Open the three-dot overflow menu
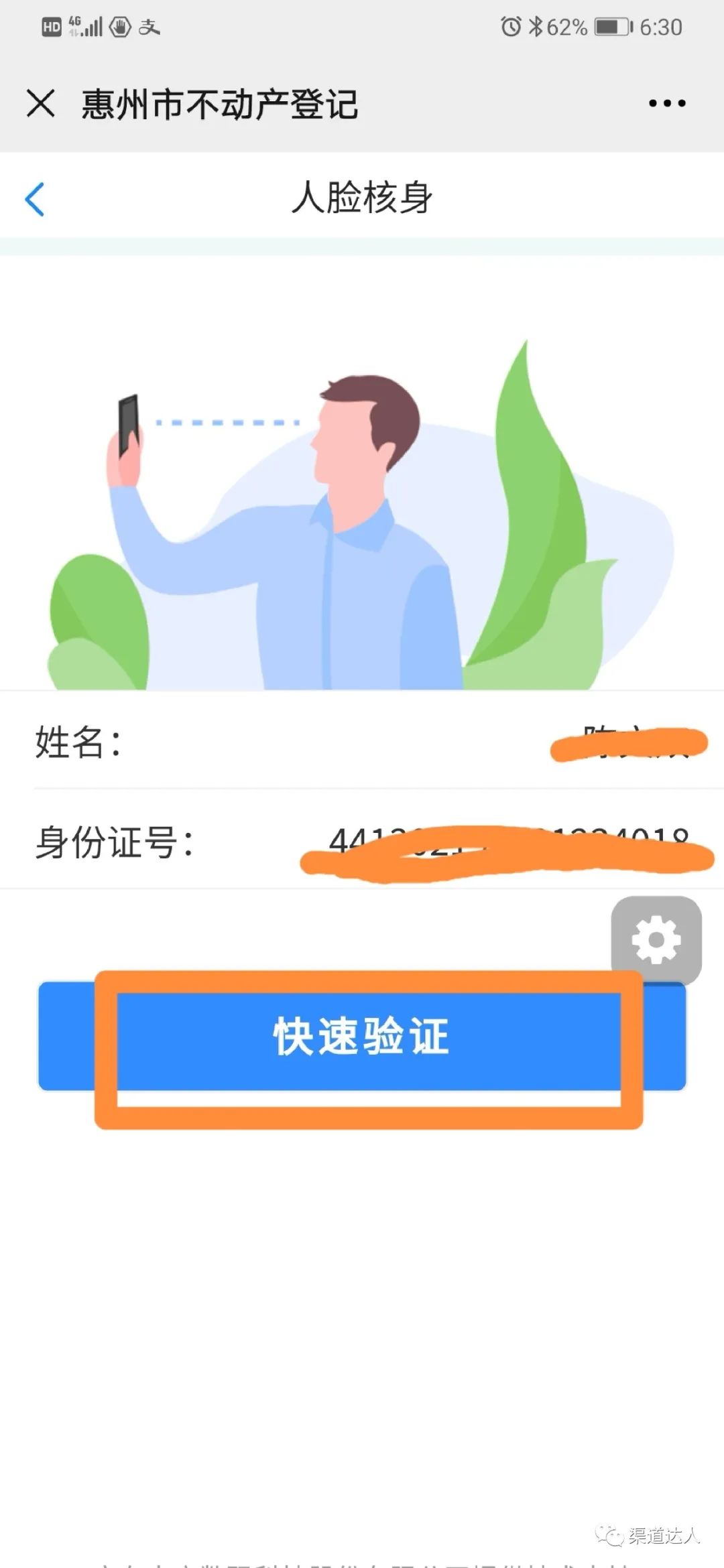724x1568 pixels. [667, 103]
